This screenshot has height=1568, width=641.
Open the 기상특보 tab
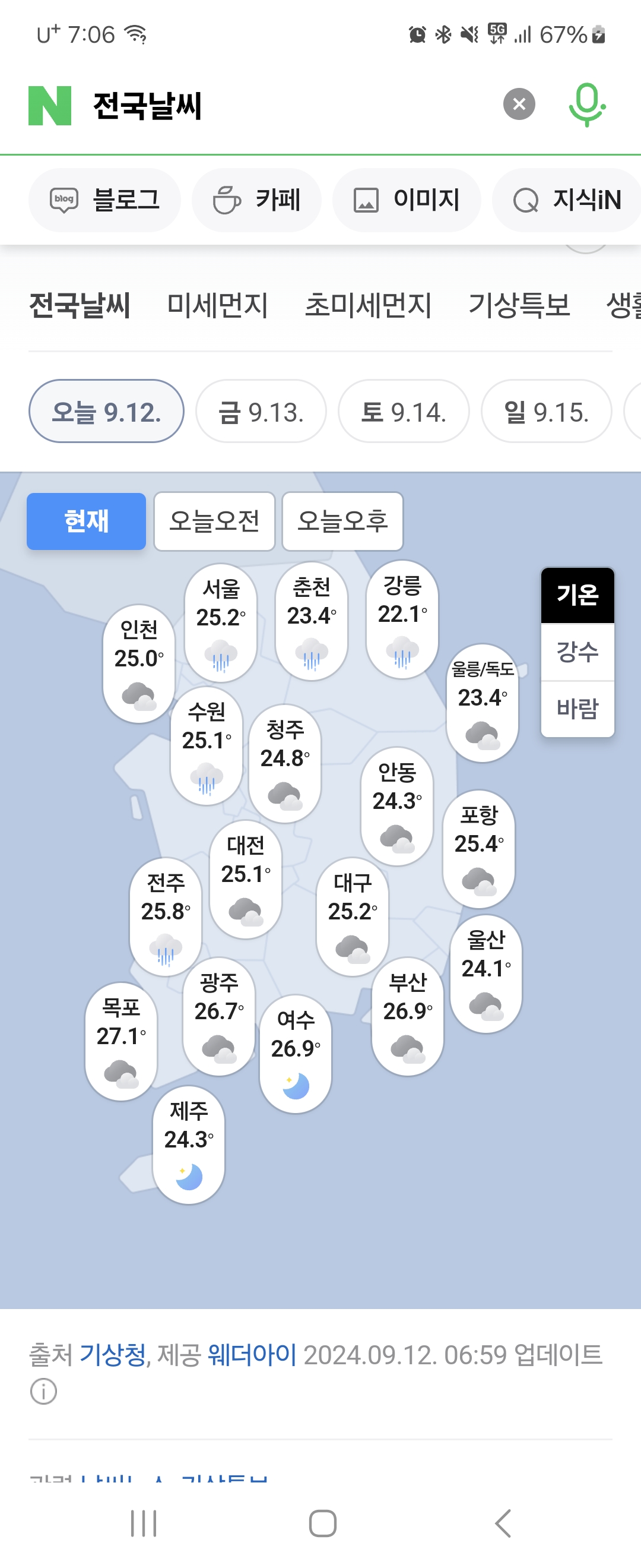(519, 305)
